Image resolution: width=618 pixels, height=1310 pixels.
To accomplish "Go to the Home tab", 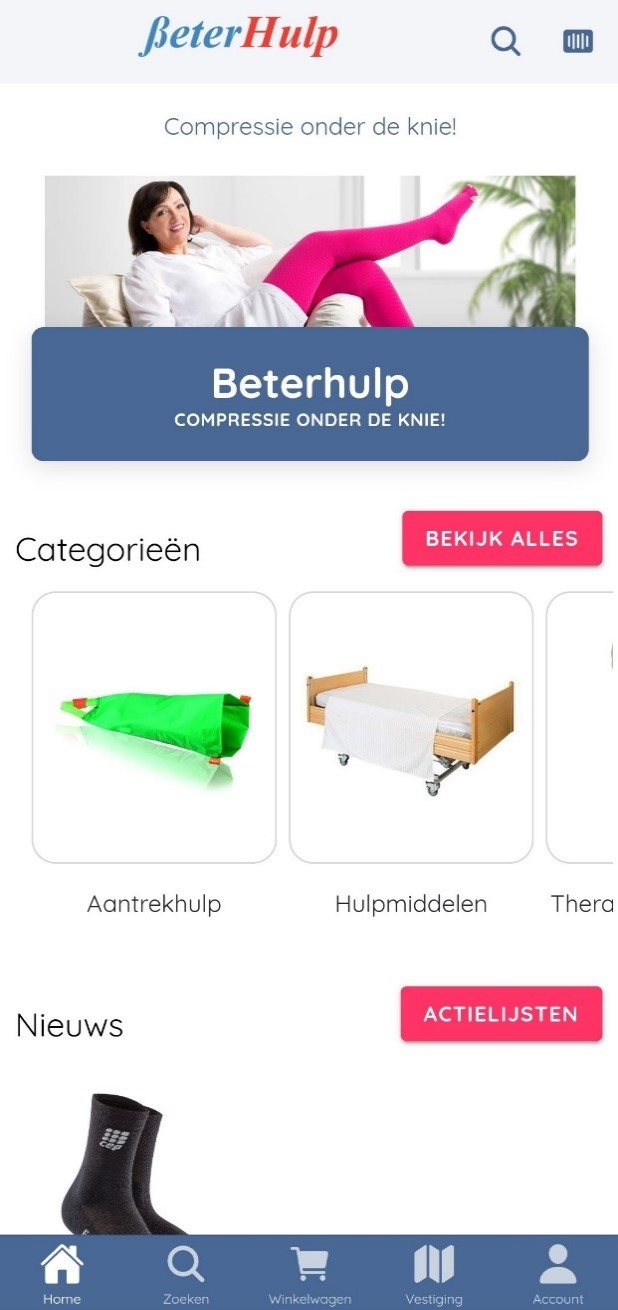I will (61, 1273).
